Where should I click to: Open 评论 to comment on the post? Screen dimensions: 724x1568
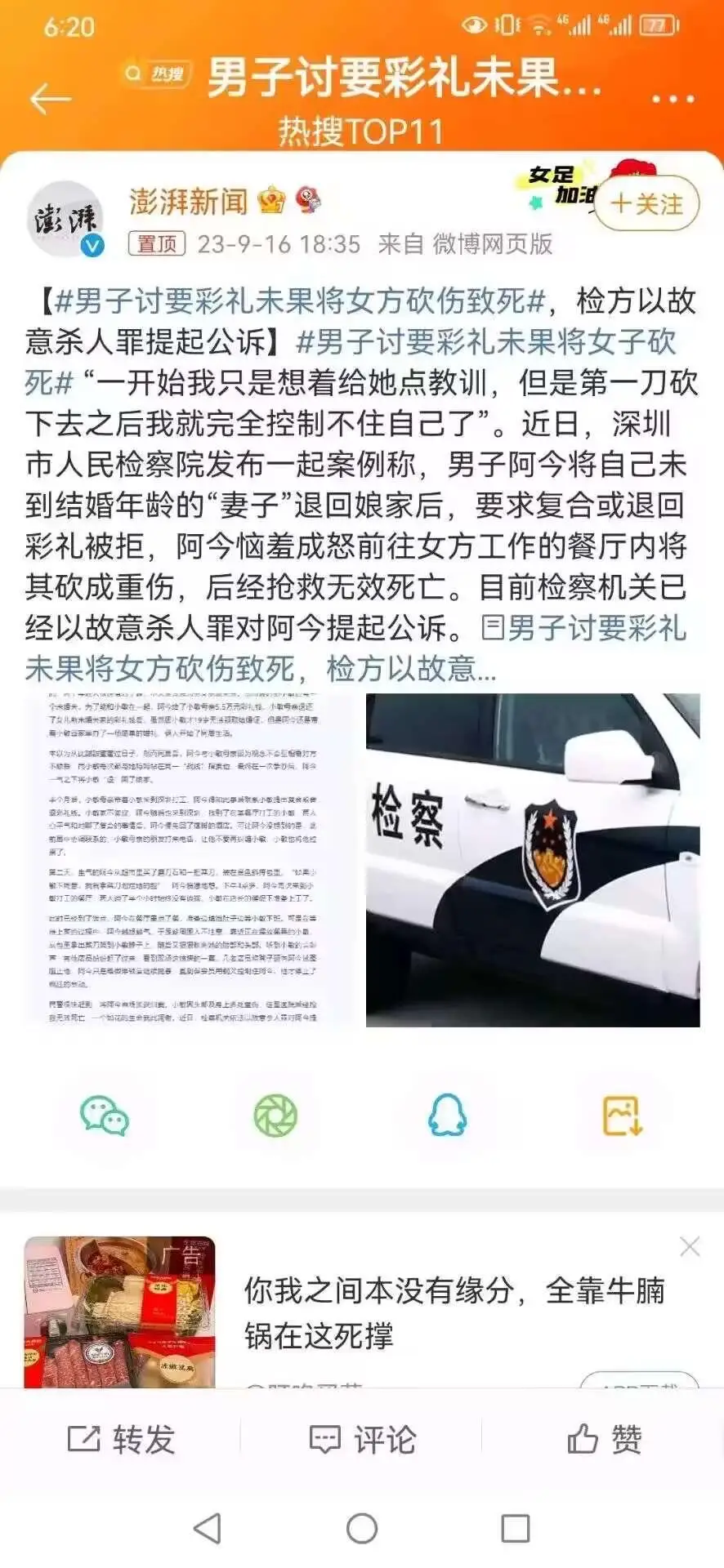point(362,1439)
